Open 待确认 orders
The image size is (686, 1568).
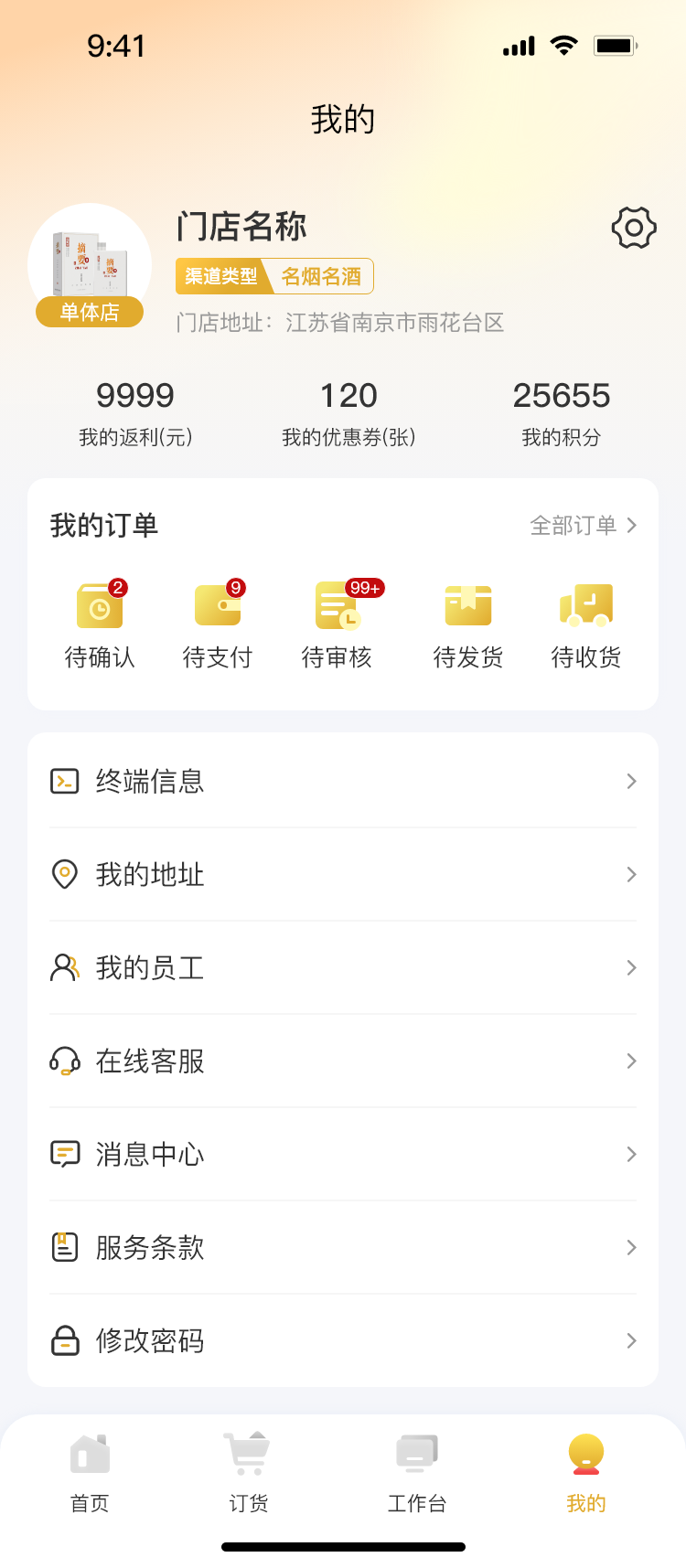100,626
